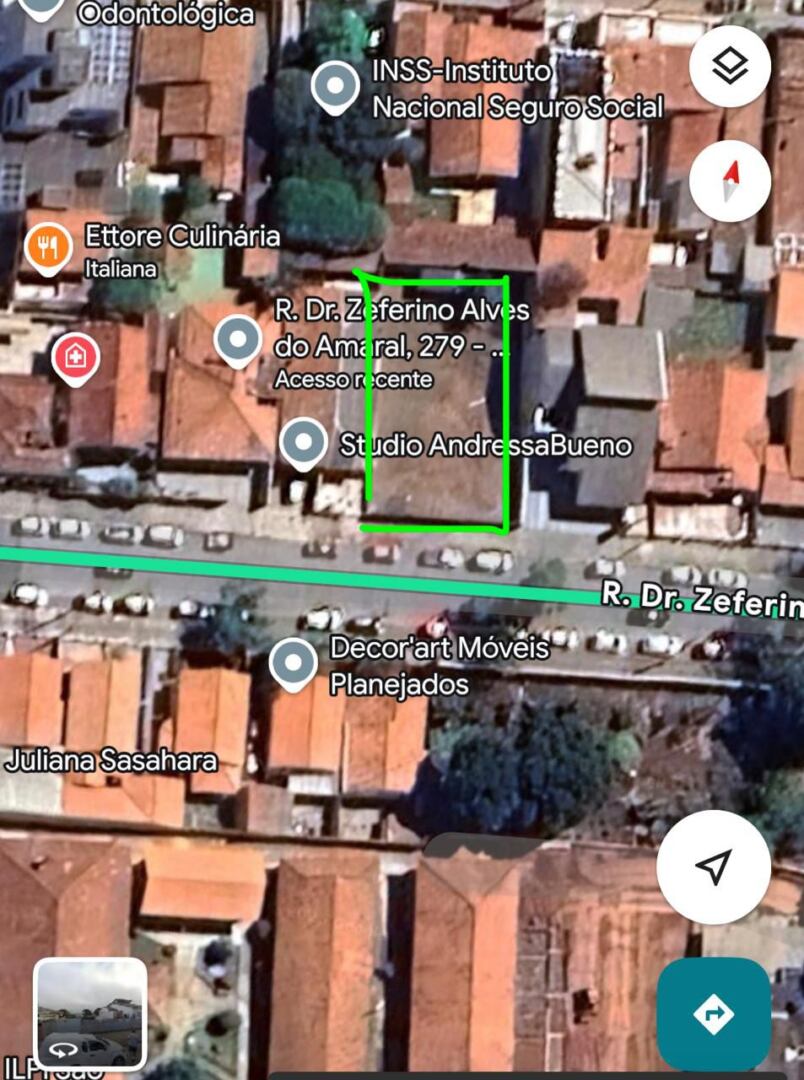Tap the compass to reset north
The image size is (804, 1080).
click(730, 181)
